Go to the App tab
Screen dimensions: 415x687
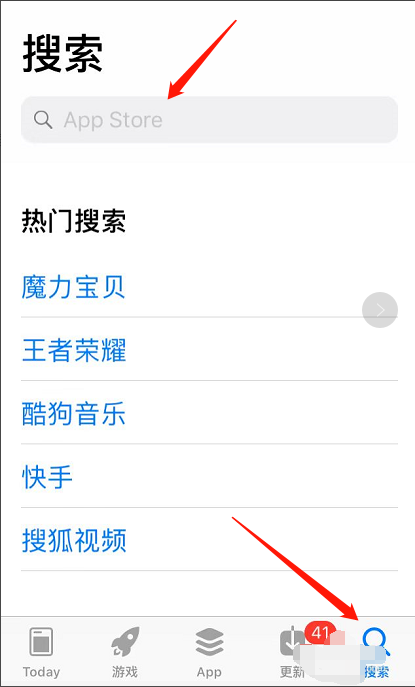point(209,652)
